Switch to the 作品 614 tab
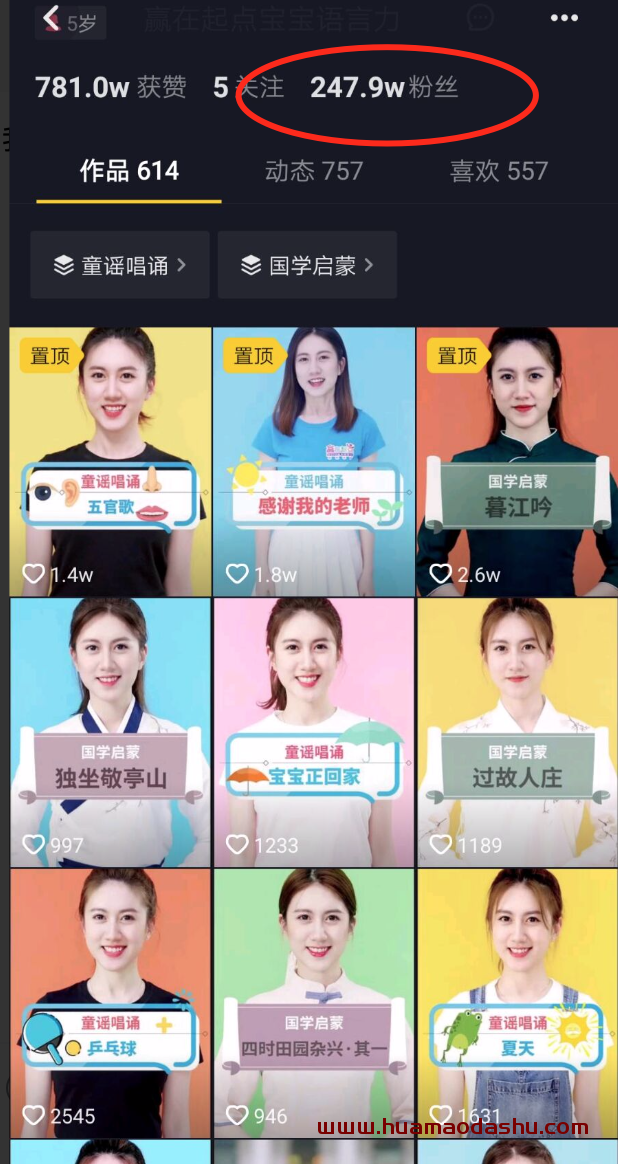The width and height of the screenshot is (618, 1164). click(129, 171)
